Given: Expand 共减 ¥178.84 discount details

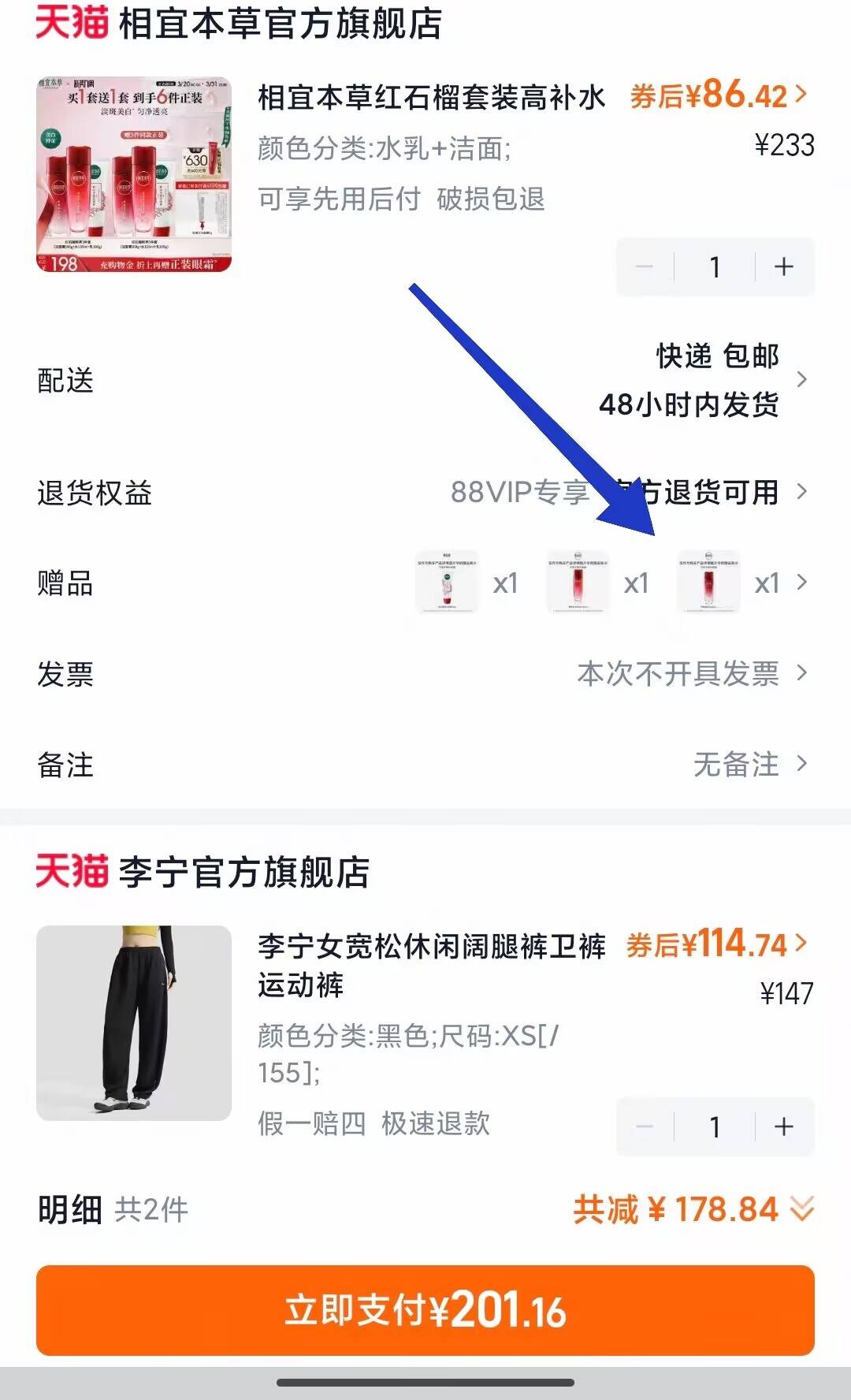Looking at the screenshot, I should pyautogui.click(x=693, y=1209).
